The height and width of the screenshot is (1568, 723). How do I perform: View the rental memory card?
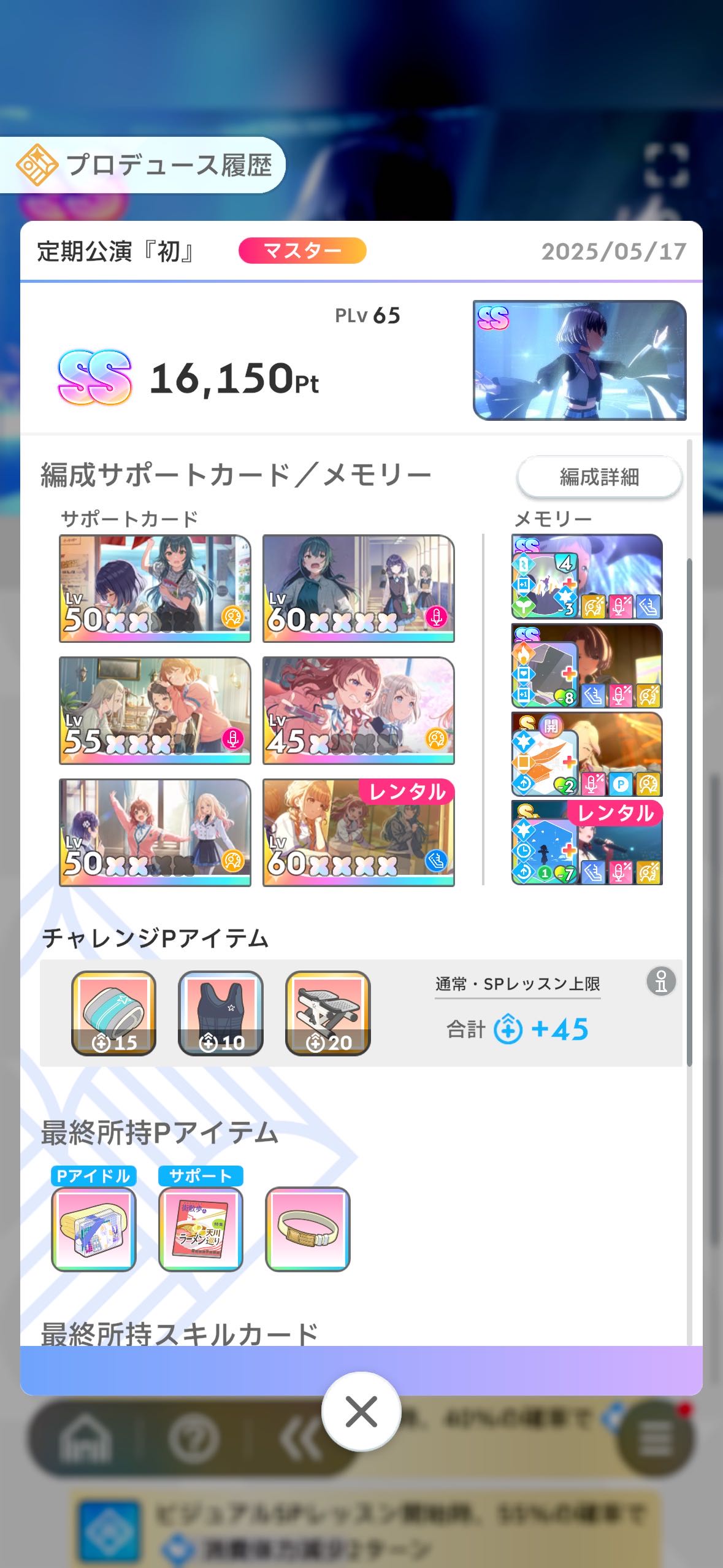pyautogui.click(x=587, y=842)
